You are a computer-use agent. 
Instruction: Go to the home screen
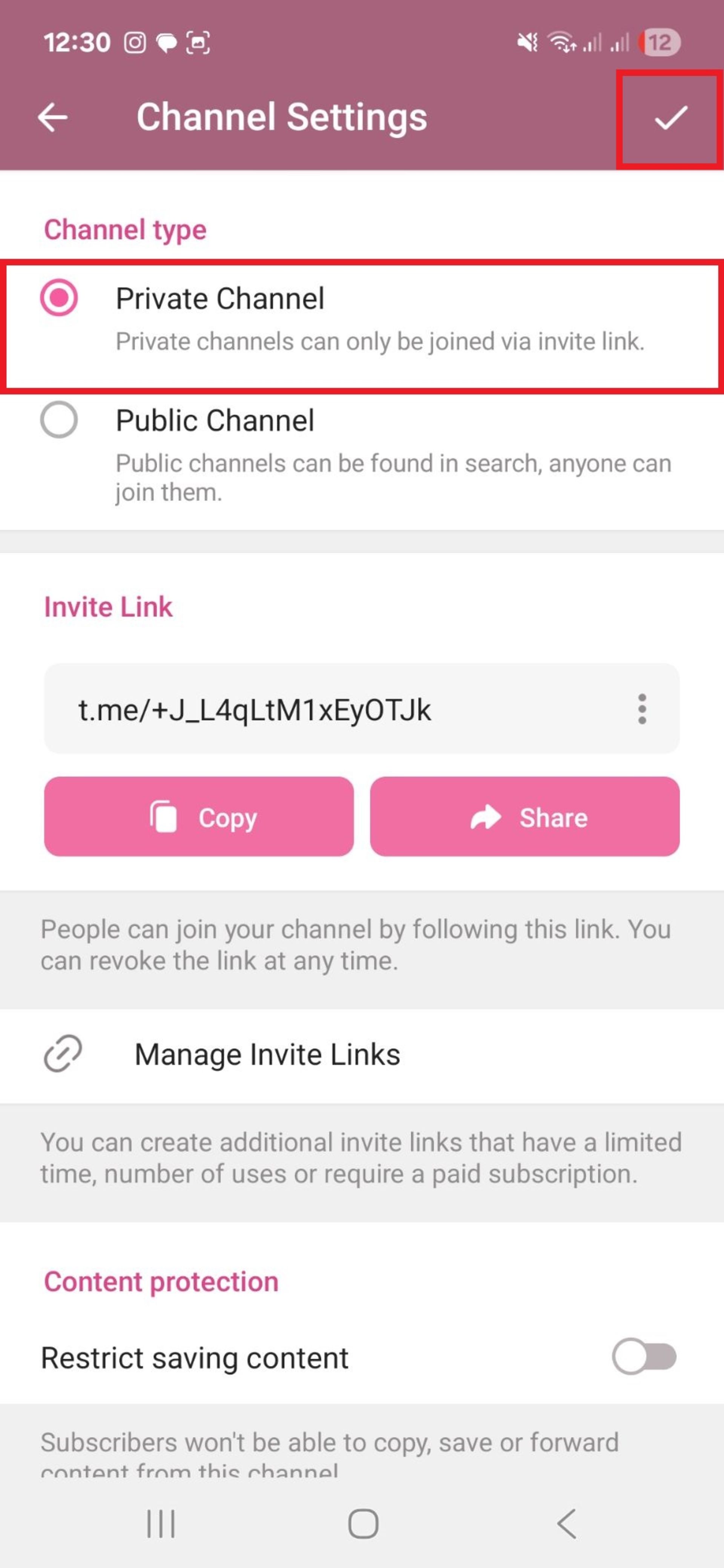click(363, 1524)
